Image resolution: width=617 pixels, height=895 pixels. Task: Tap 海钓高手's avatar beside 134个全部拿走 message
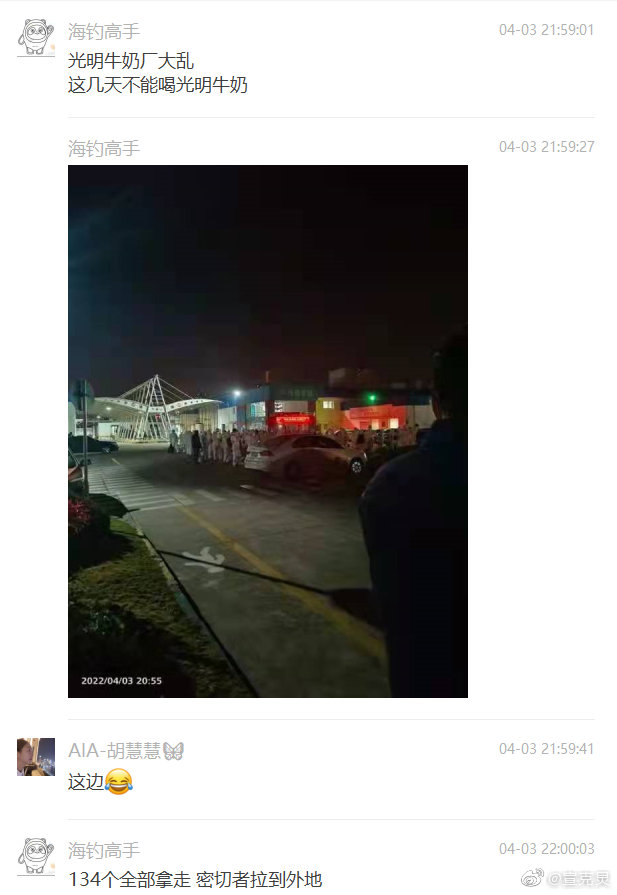coord(36,857)
